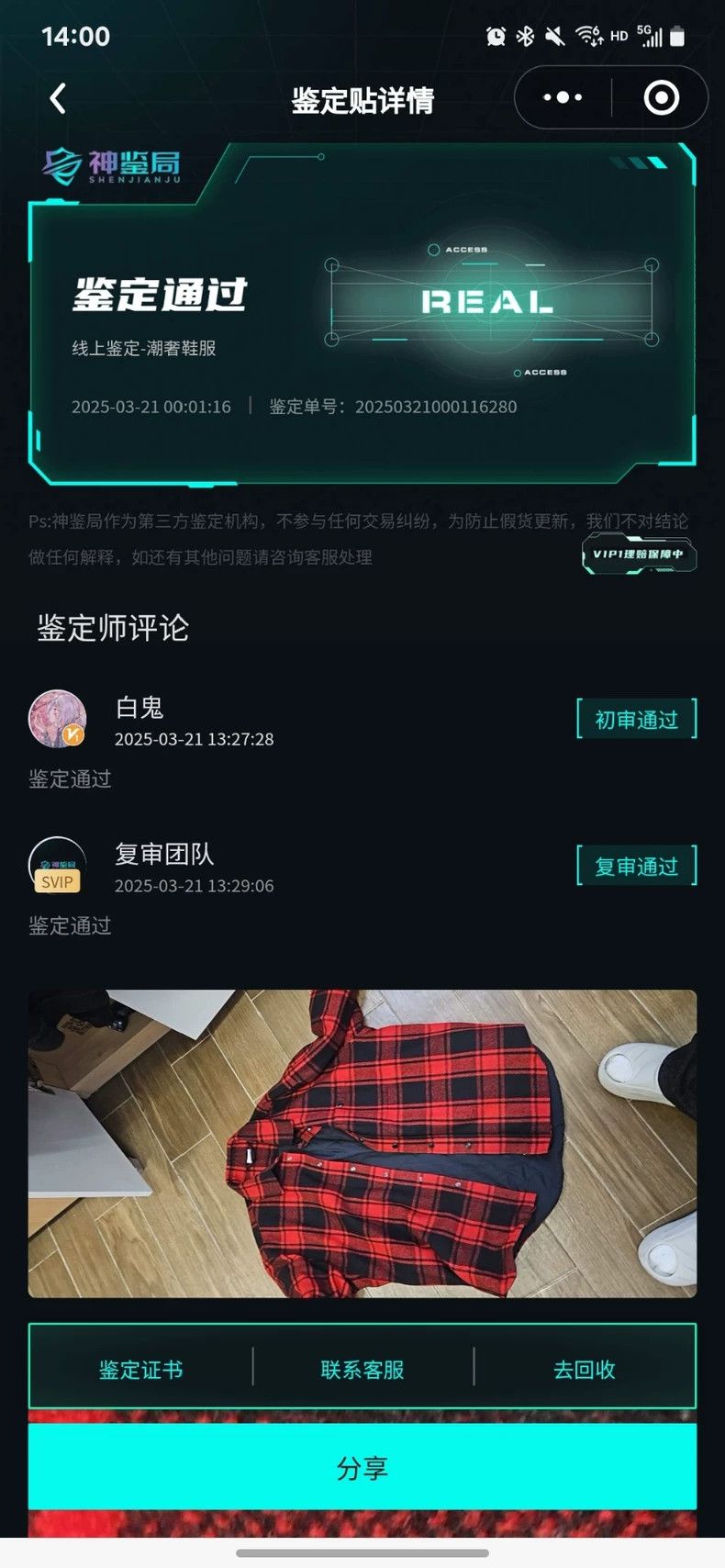Select 去回收 to recycle the item
Screen dimensions: 725x1568
pyautogui.click(x=585, y=1369)
